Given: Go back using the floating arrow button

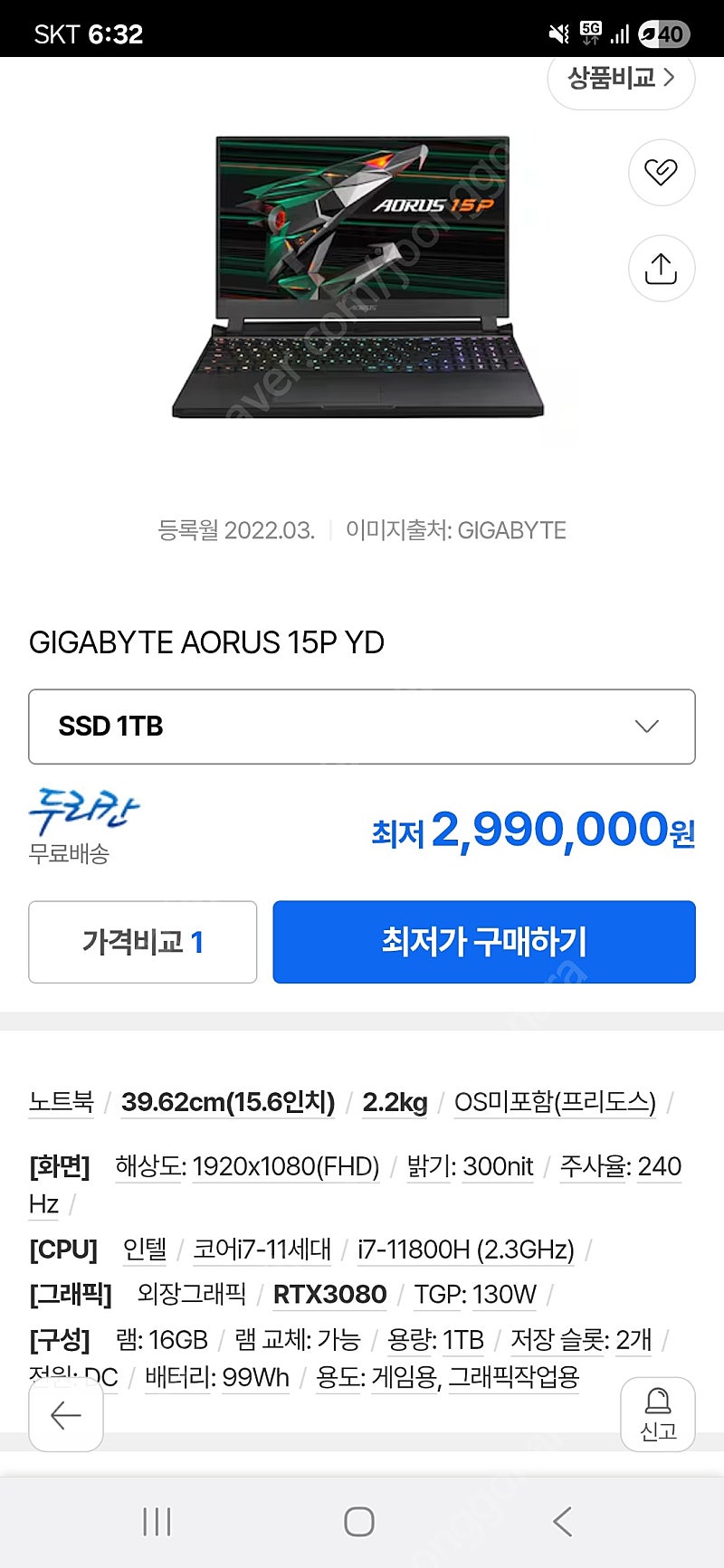Looking at the screenshot, I should pyautogui.click(x=66, y=1415).
